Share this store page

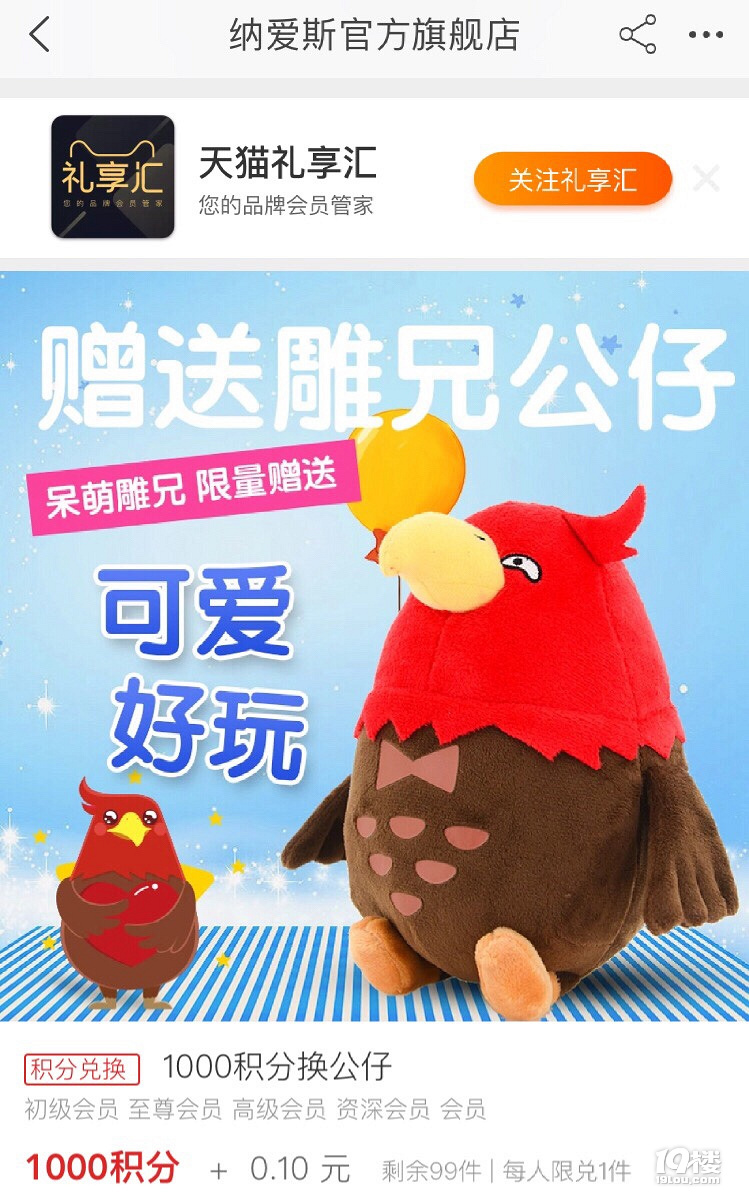pyautogui.click(x=638, y=36)
